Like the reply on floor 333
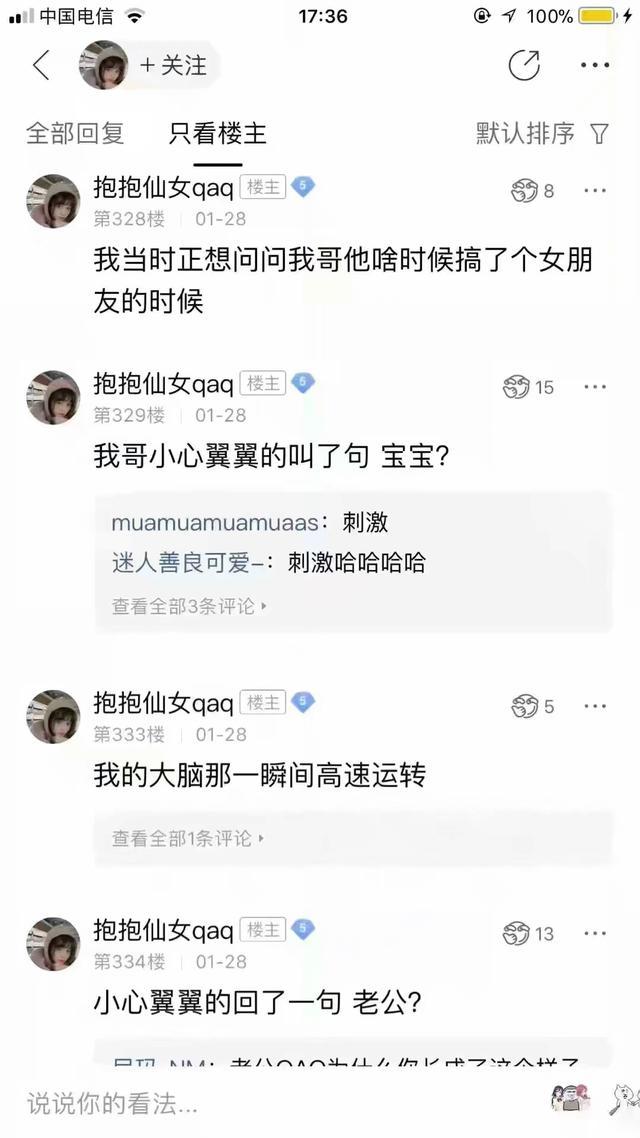 point(532,707)
